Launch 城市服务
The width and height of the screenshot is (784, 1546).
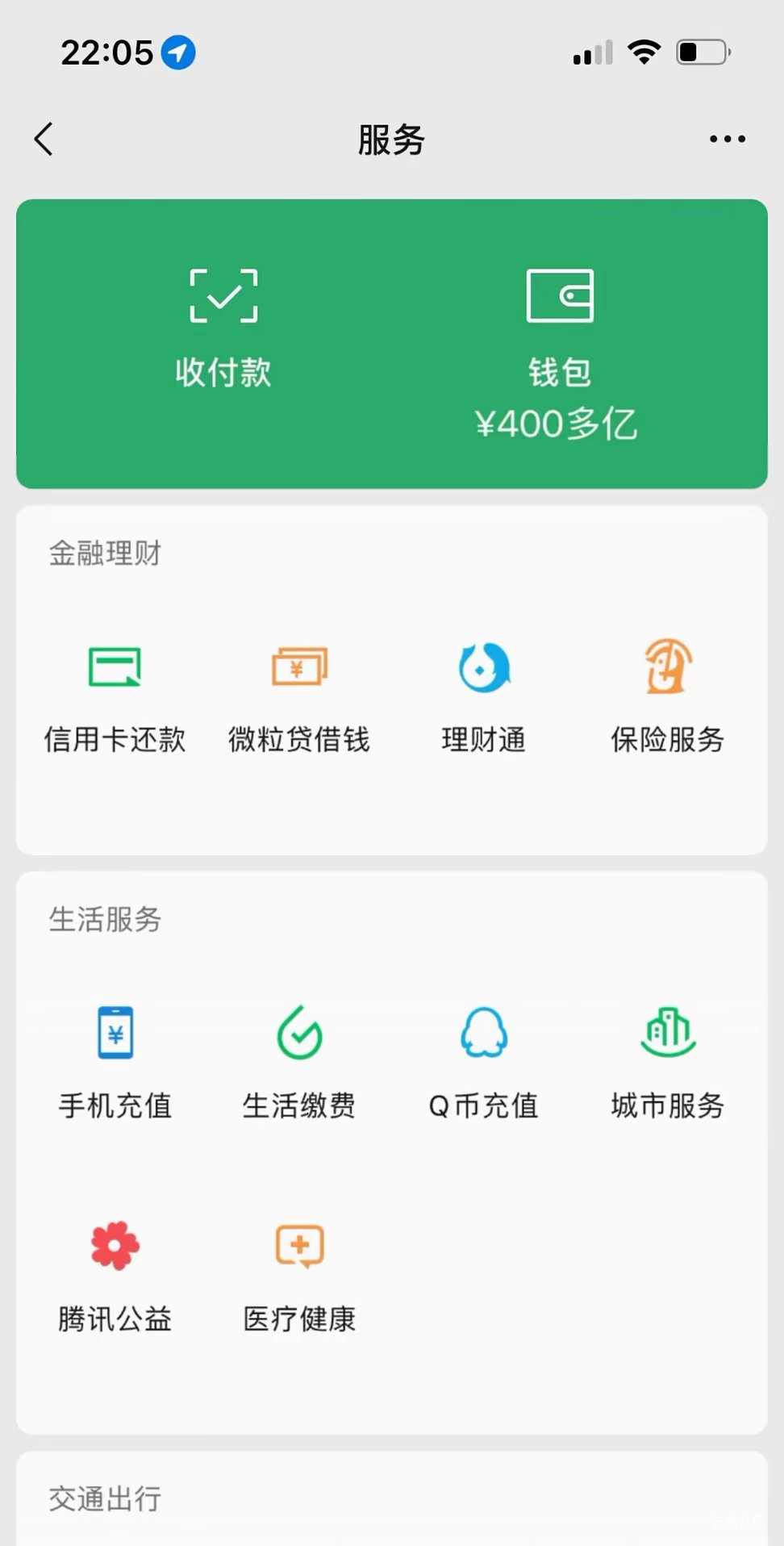(667, 1063)
